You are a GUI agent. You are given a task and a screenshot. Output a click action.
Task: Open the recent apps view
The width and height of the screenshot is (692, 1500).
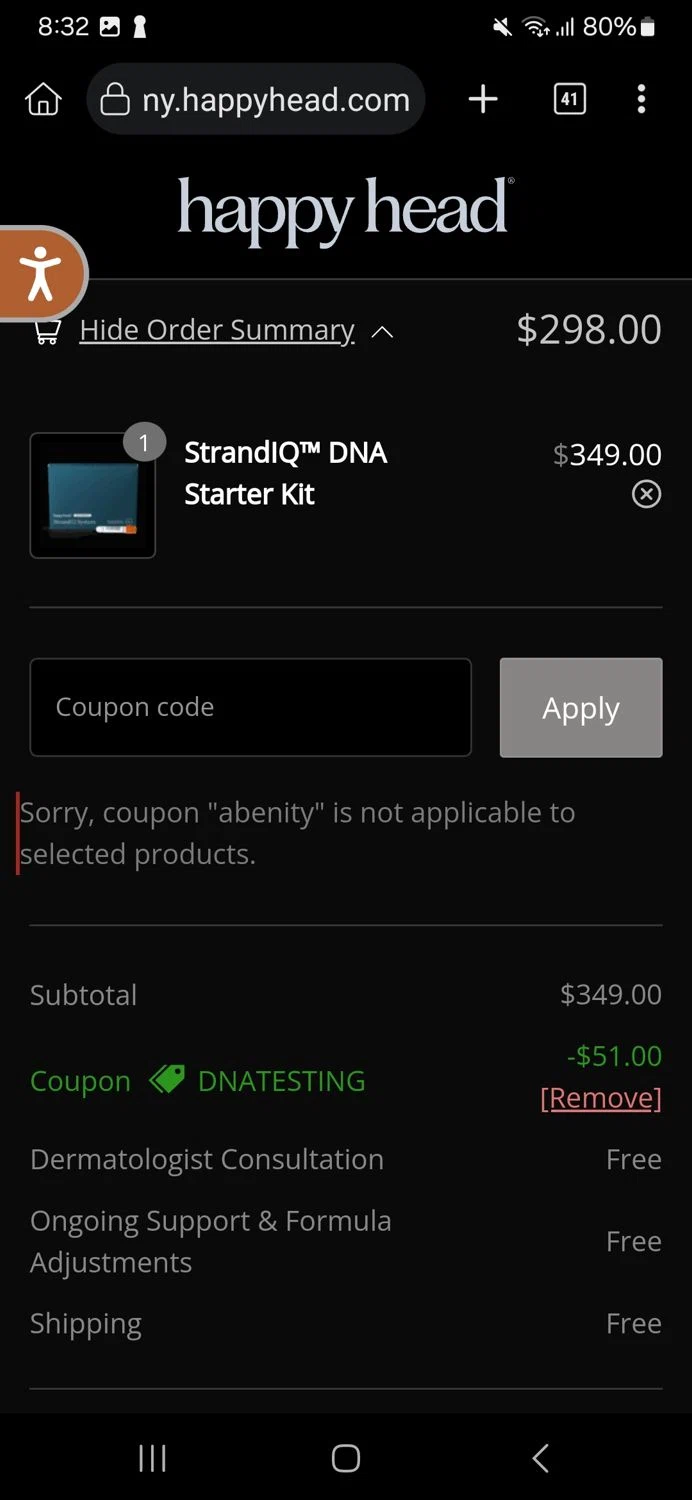coord(152,1458)
